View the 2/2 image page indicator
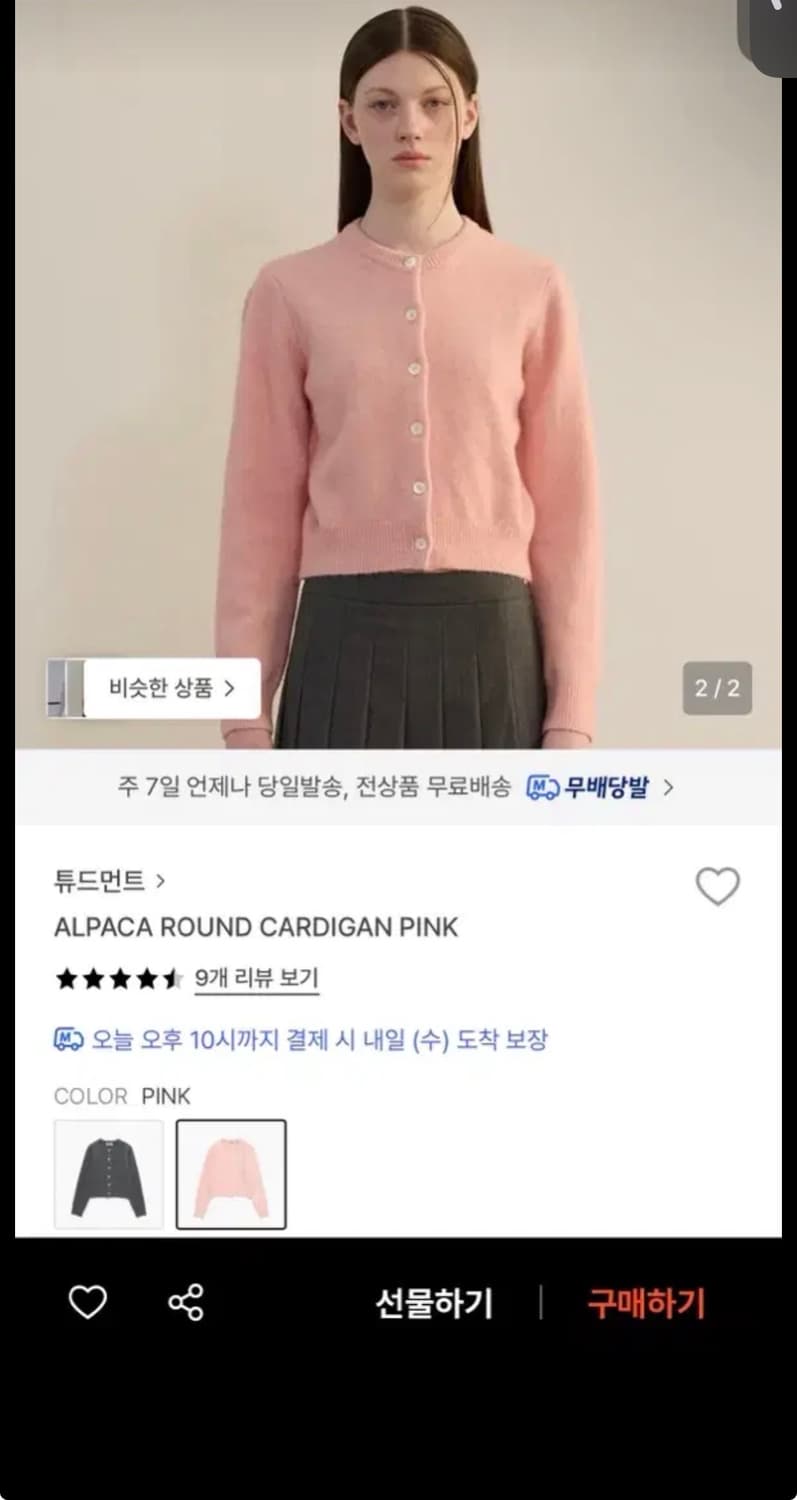Image resolution: width=797 pixels, height=1500 pixels. (x=716, y=688)
